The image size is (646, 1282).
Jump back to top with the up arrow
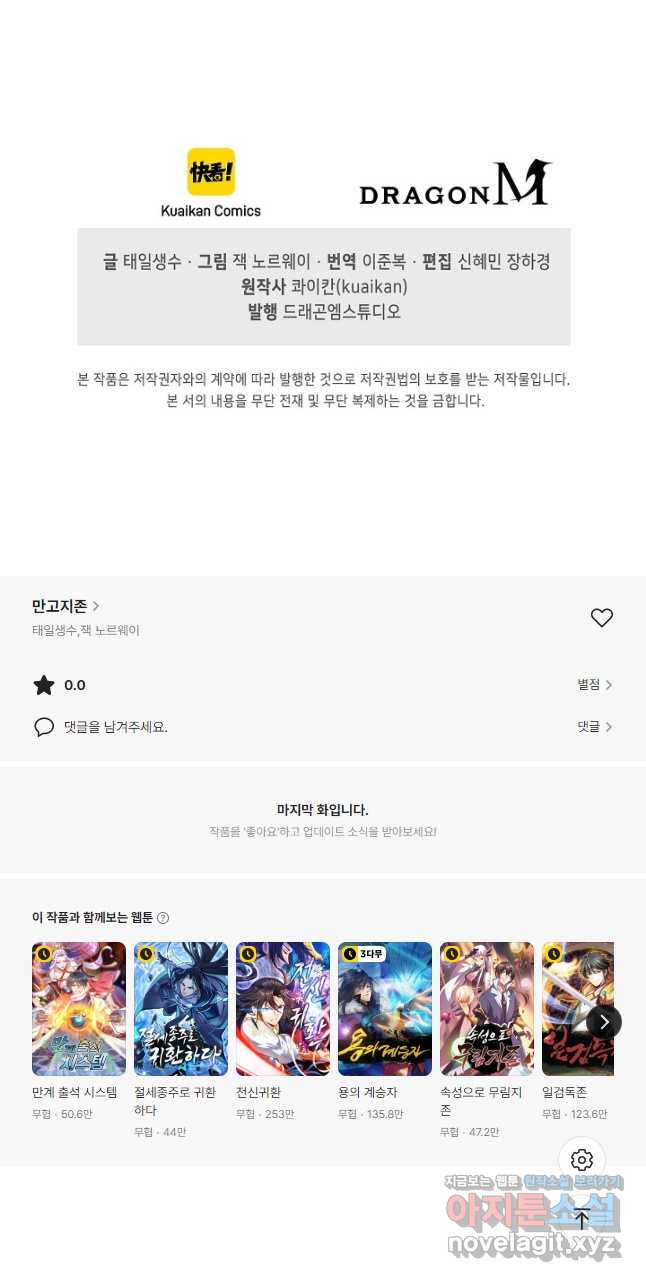click(582, 1218)
